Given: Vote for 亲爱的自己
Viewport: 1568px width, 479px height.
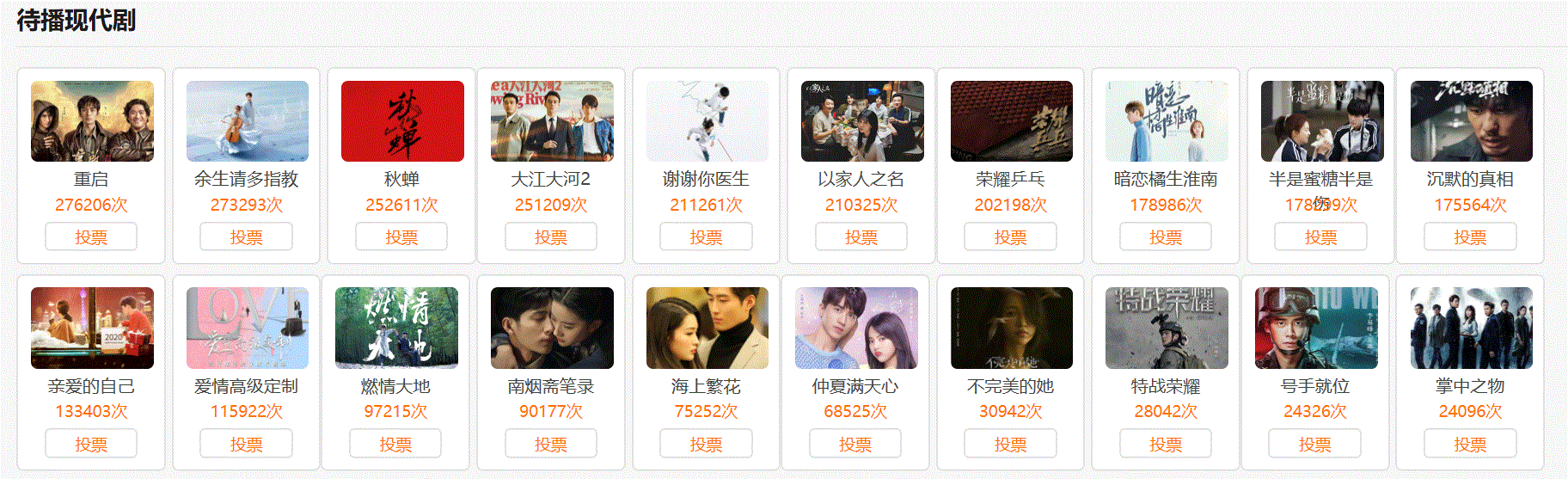Looking at the screenshot, I should click(91, 444).
